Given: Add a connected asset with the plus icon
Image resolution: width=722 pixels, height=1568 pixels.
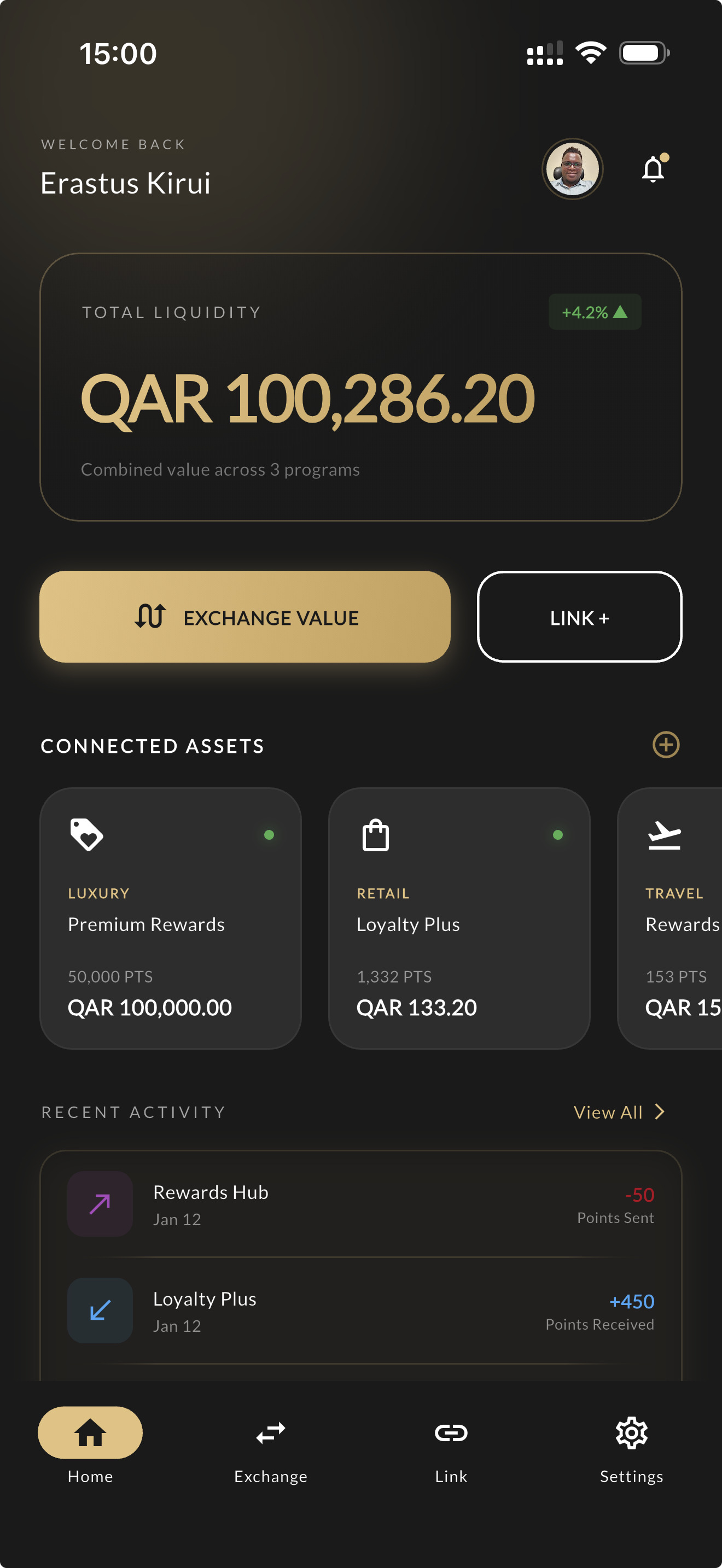Looking at the screenshot, I should [666, 745].
